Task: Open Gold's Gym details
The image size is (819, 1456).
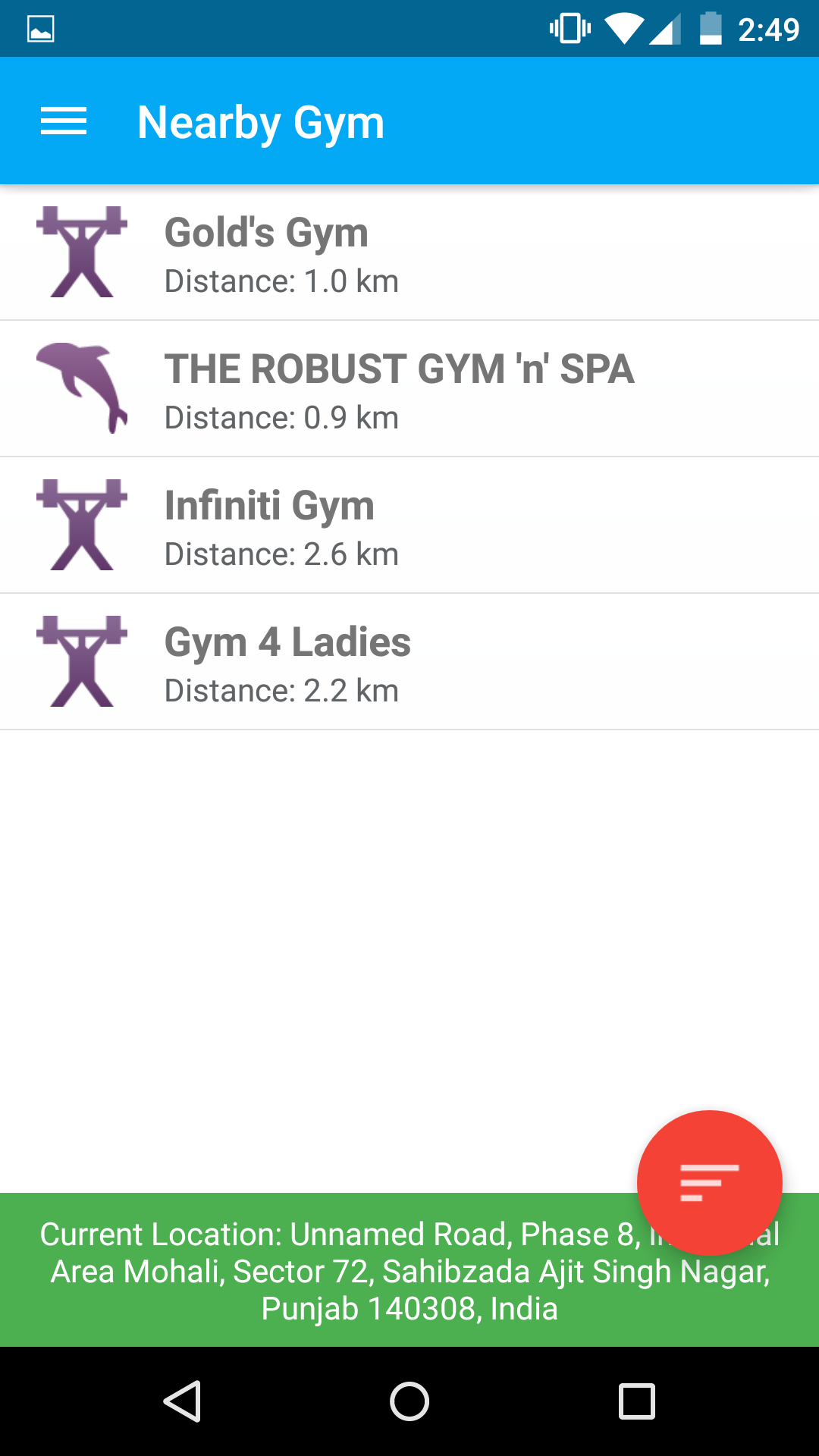Action: (x=409, y=253)
